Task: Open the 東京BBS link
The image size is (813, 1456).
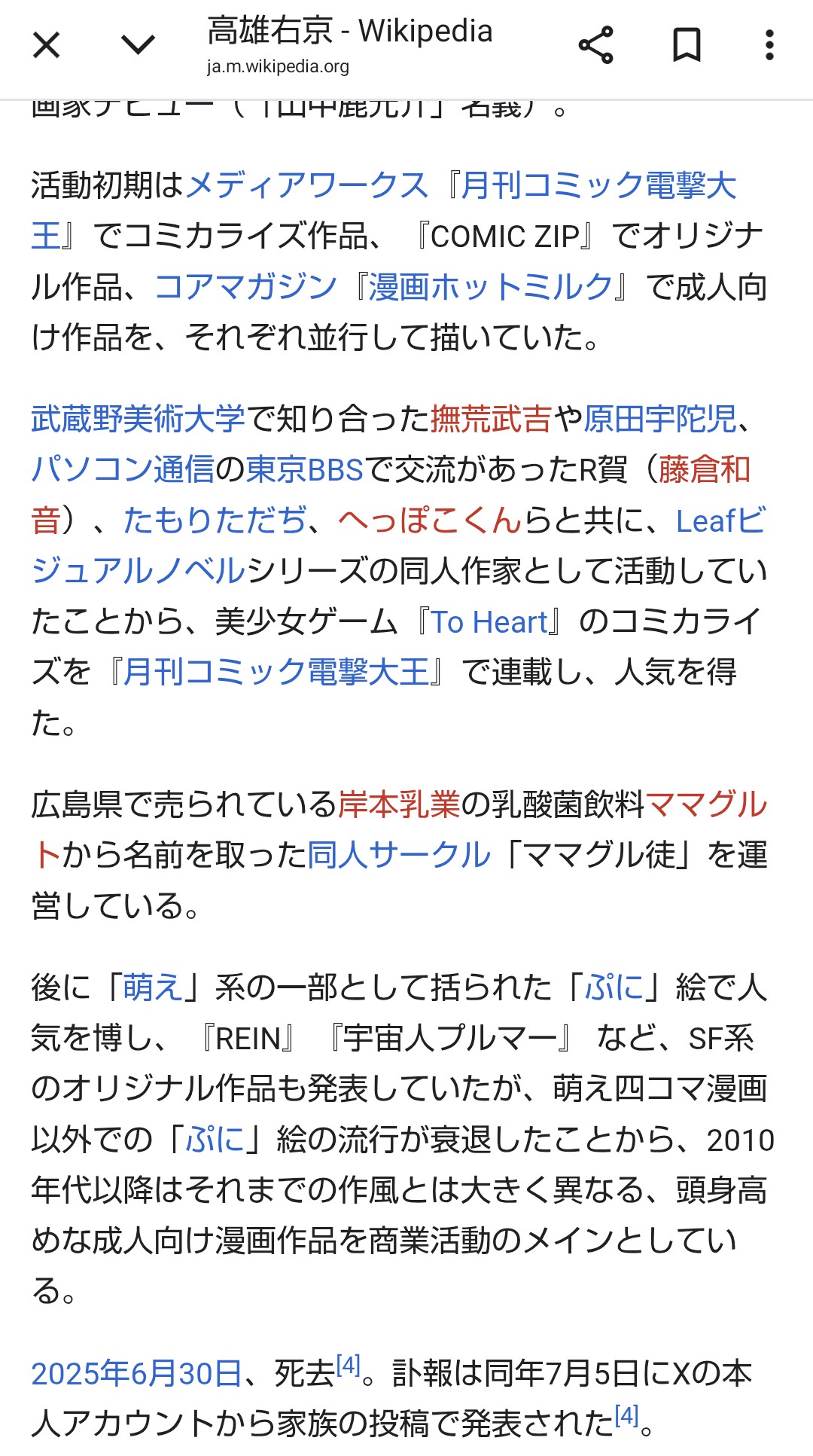Action: tap(305, 469)
